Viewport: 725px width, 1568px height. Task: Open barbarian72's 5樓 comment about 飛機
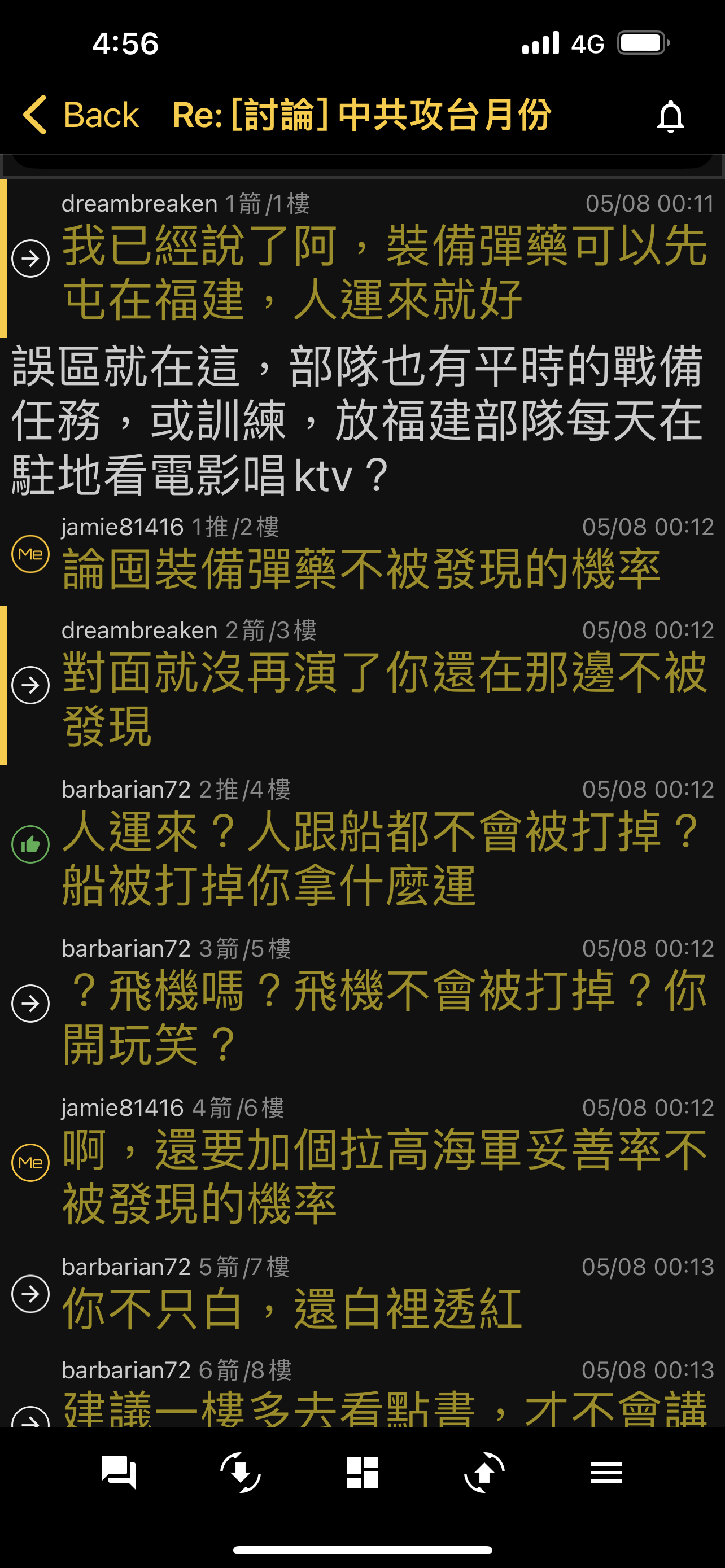[362, 1002]
